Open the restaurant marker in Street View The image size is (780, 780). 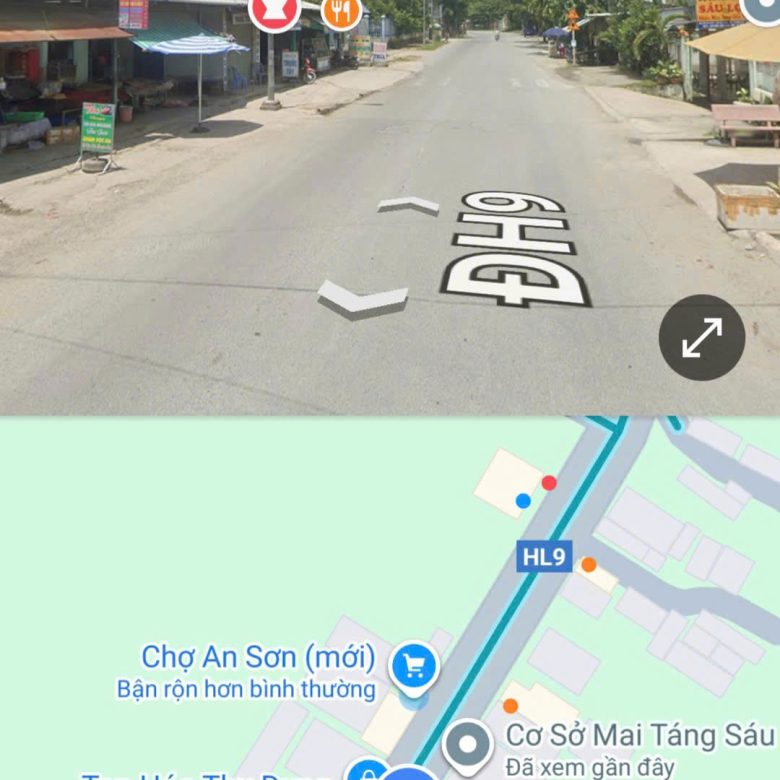[x=341, y=12]
